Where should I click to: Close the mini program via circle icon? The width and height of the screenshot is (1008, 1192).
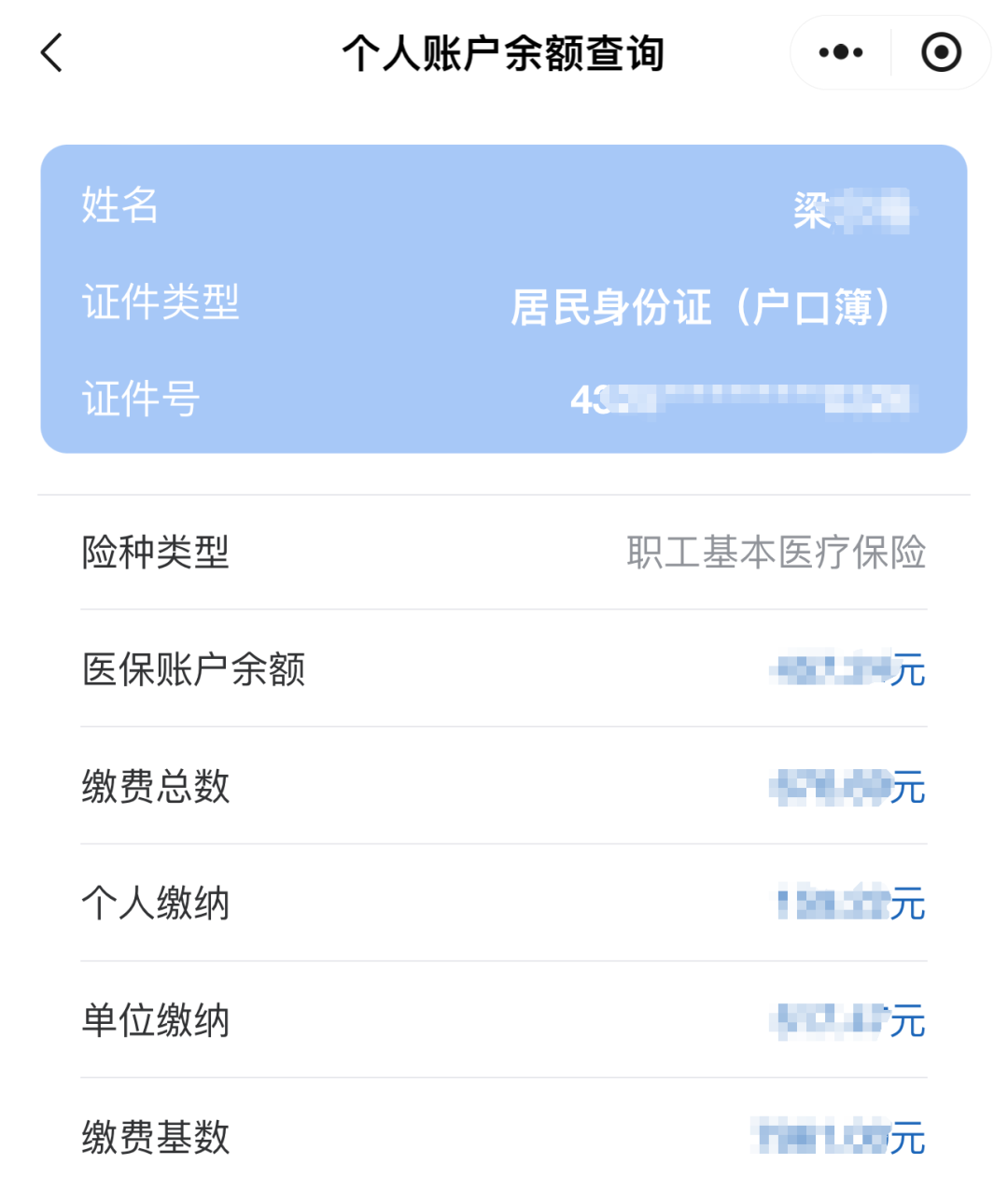click(941, 52)
